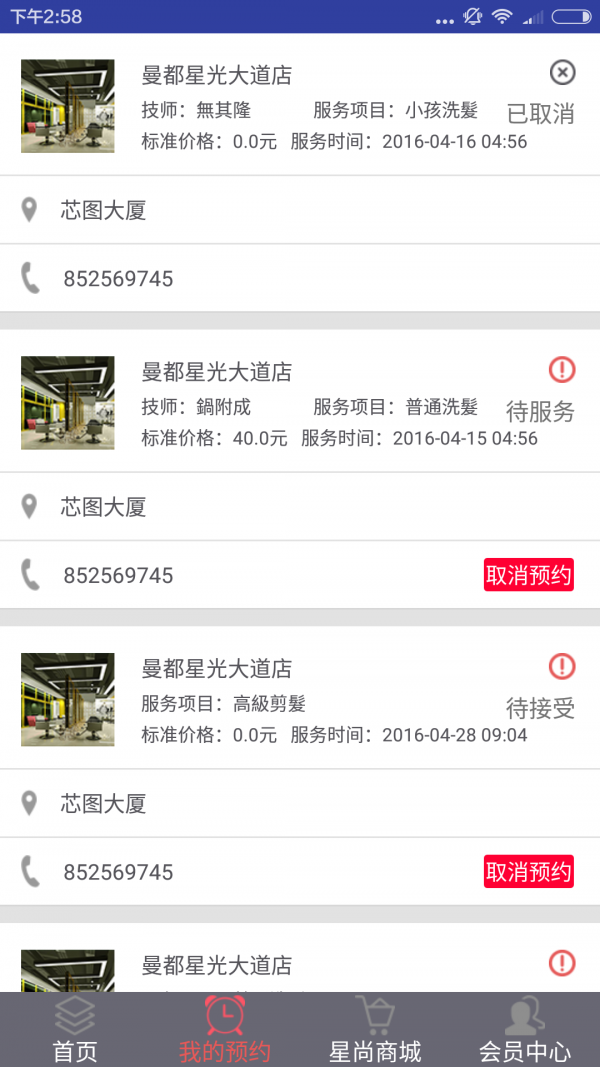The image size is (600, 1067).
Task: Switch to the 我的预约 tab
Action: pos(225,1030)
